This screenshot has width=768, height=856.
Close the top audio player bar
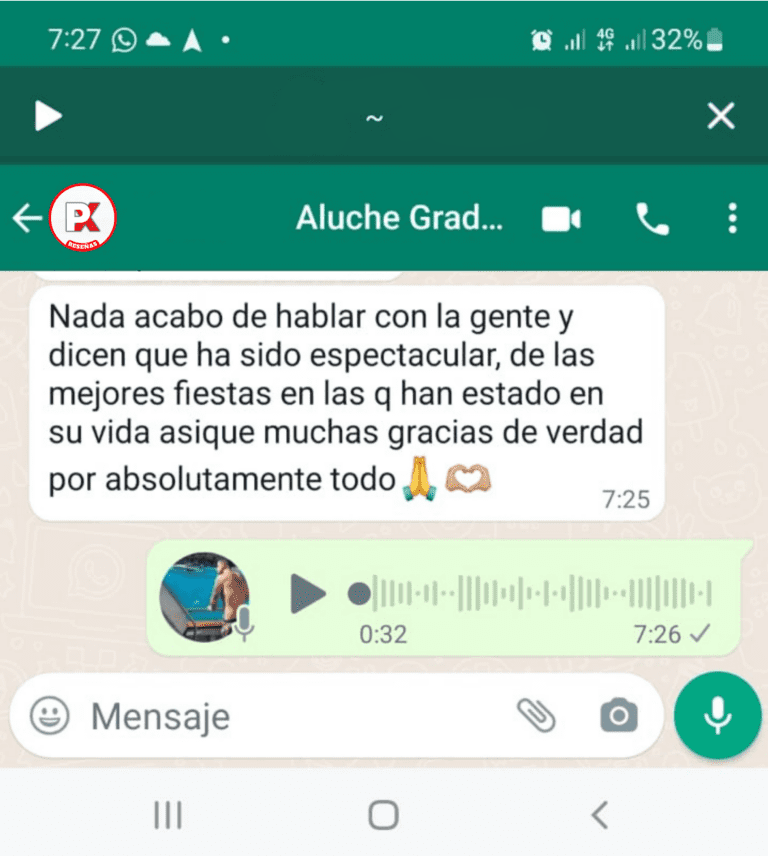click(x=721, y=116)
